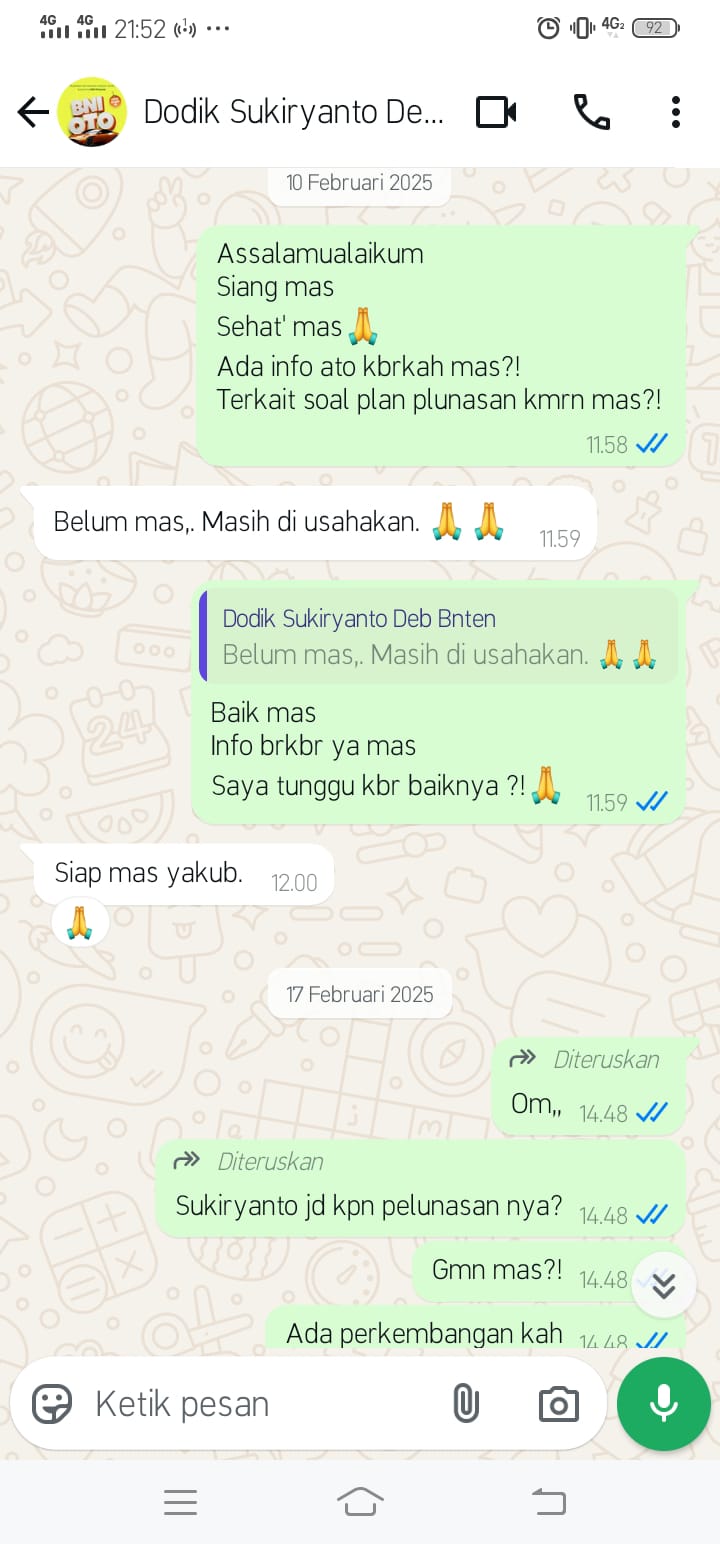Record a voice message with the microphone
This screenshot has height=1544, width=720.
(x=664, y=1404)
